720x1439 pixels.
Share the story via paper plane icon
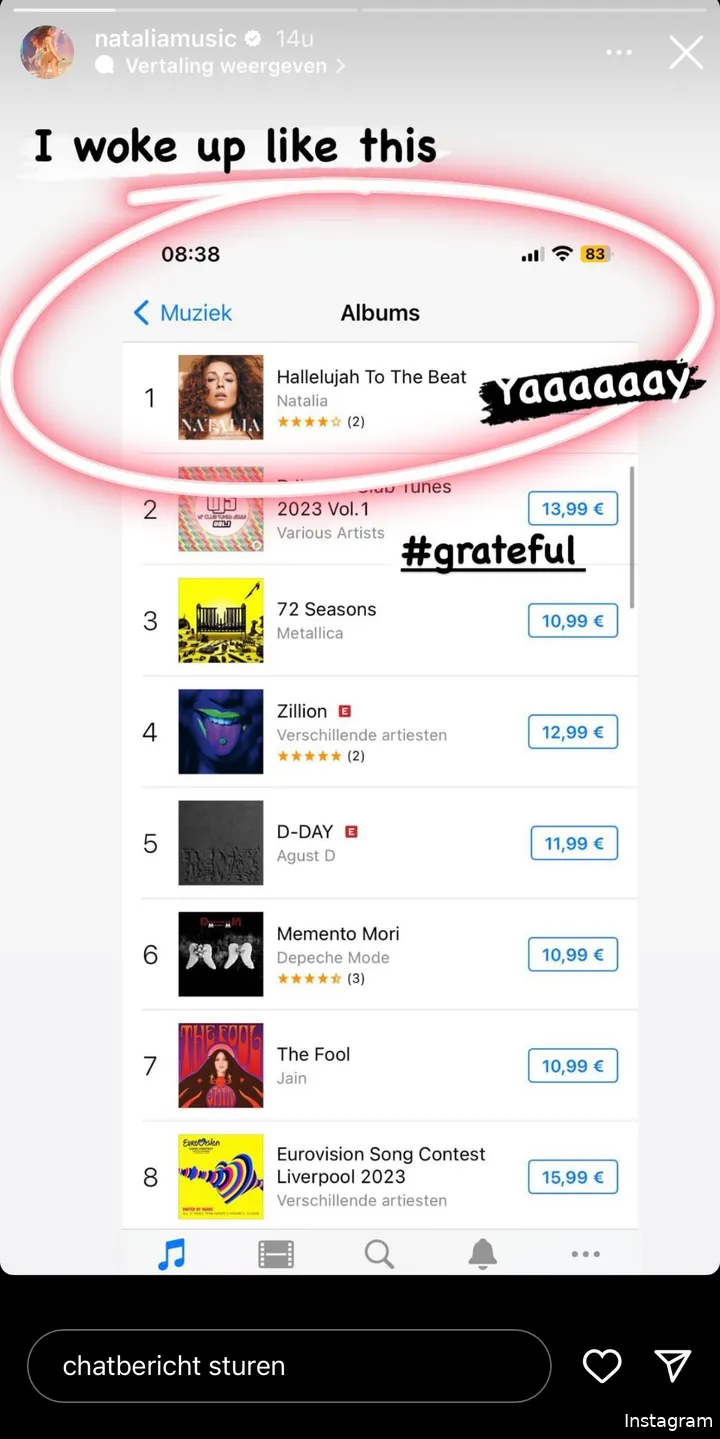click(x=672, y=1366)
